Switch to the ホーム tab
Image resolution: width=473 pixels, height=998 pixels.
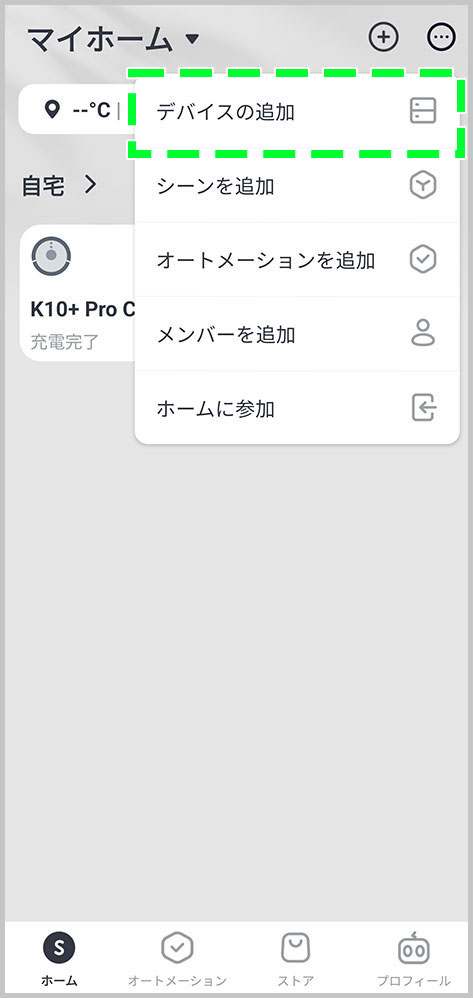[x=59, y=960]
